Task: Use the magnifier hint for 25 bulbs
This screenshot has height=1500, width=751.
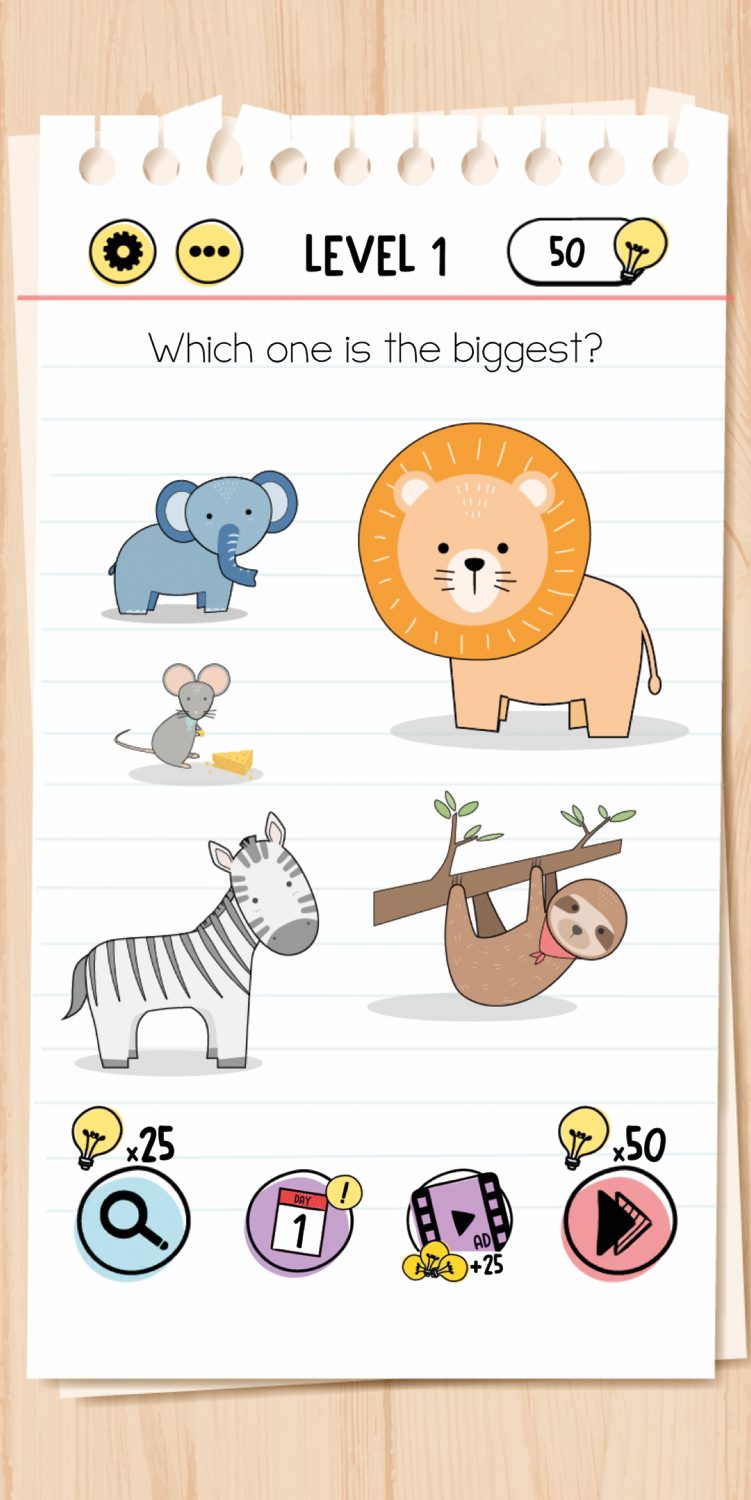Action: click(133, 1222)
